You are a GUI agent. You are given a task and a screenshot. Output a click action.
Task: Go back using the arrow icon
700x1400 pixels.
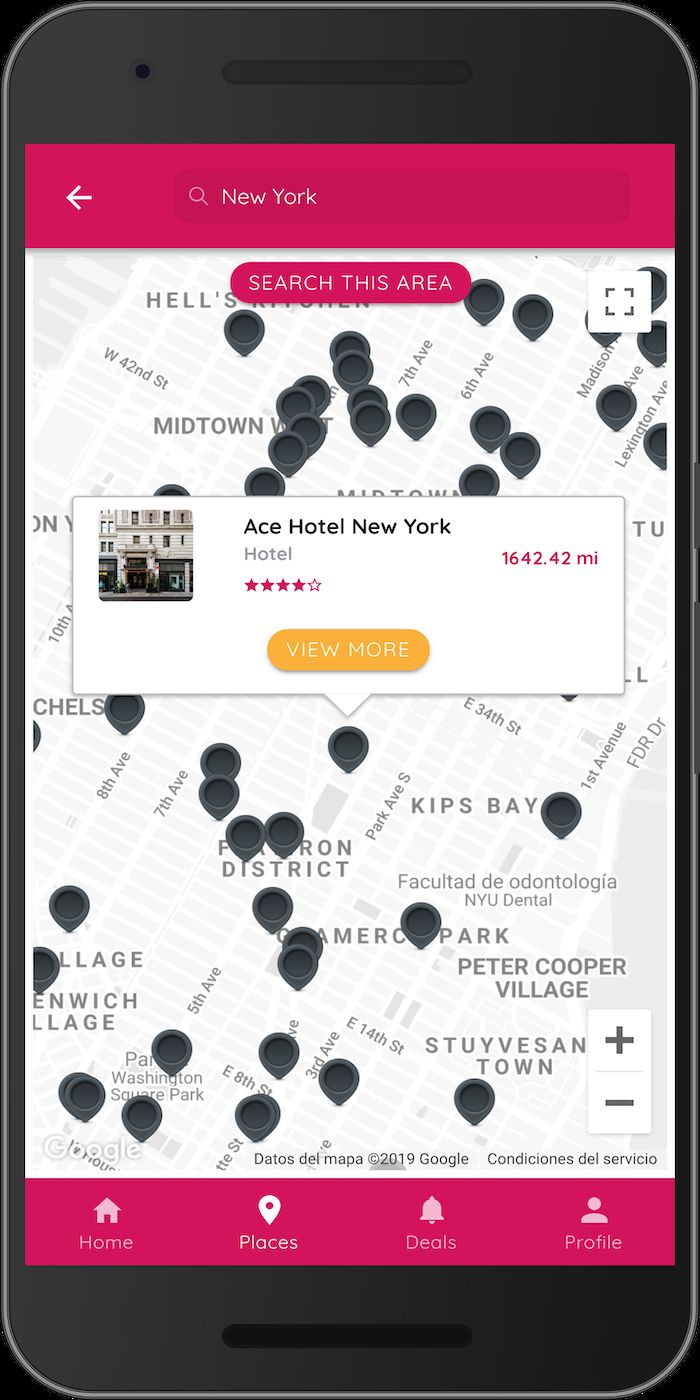pos(79,197)
